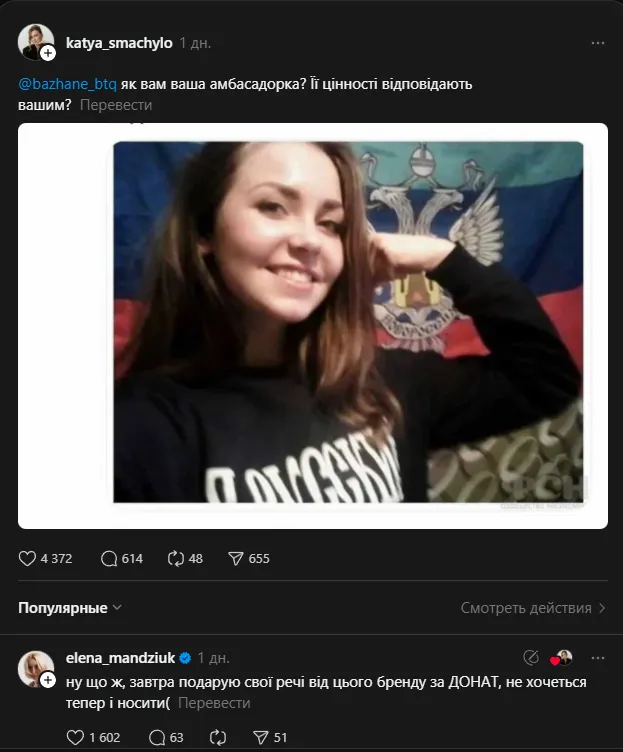Image resolution: width=623 pixels, height=752 pixels.
Task: Share katya_smachylo's post
Action: pos(236,558)
